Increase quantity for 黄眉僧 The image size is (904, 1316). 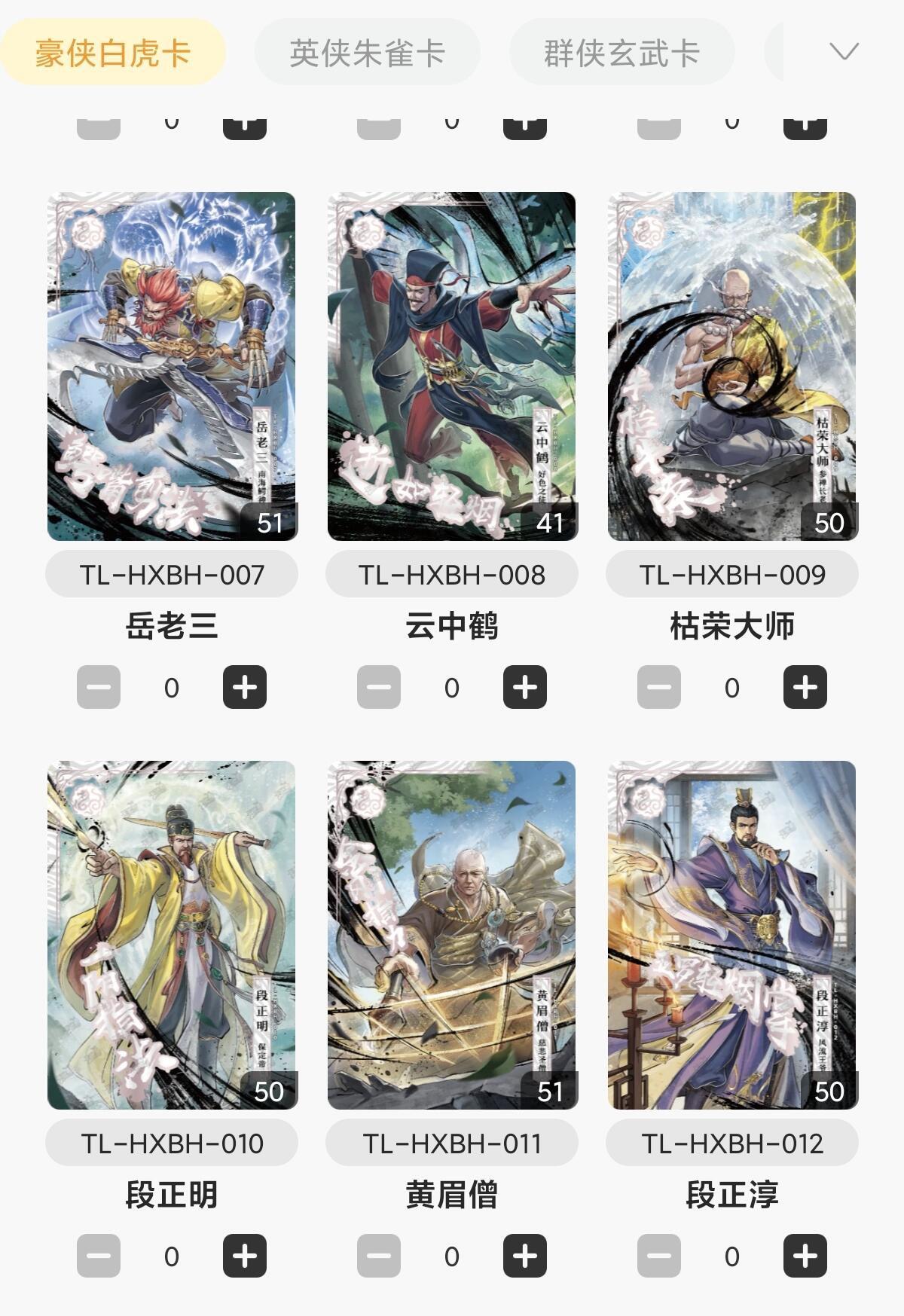coord(525,1256)
